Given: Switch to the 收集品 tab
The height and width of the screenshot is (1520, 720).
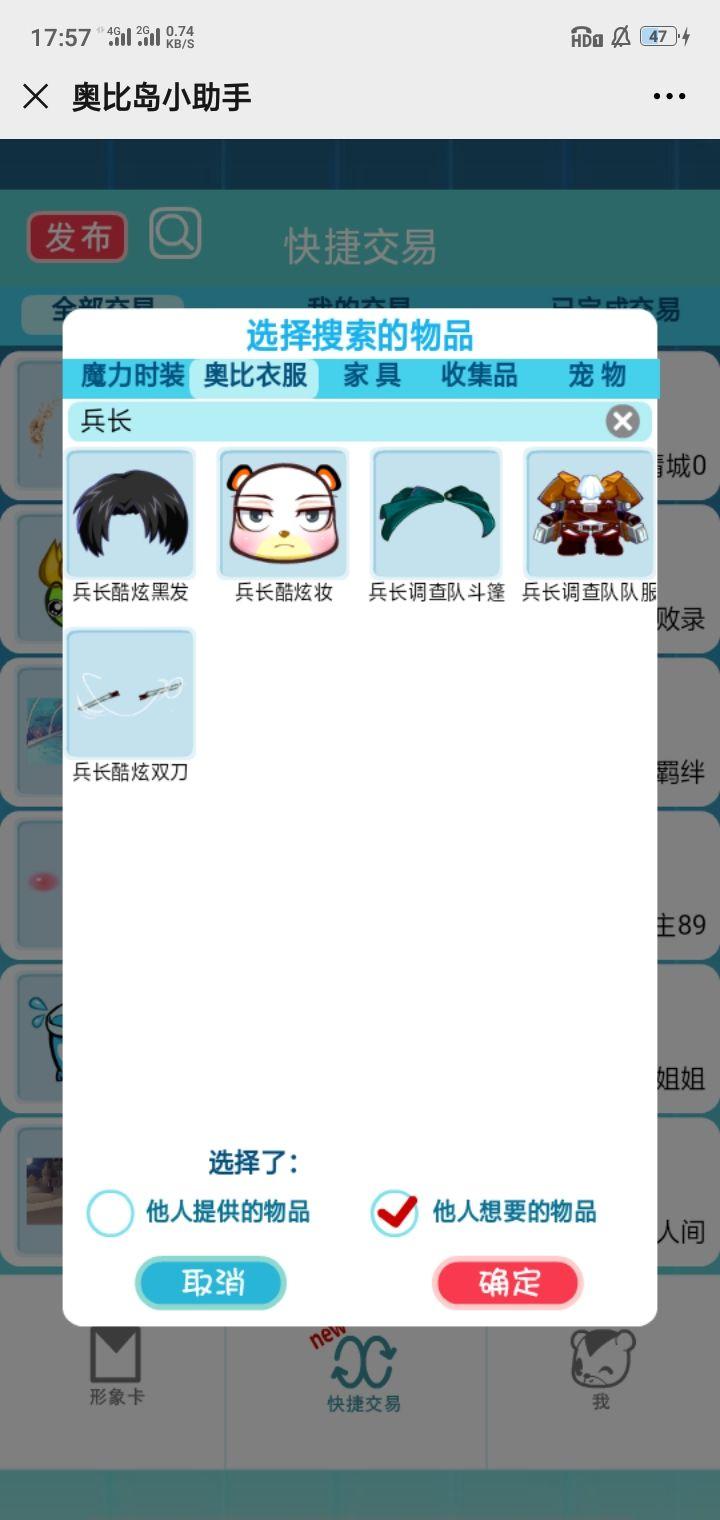Looking at the screenshot, I should tap(479, 376).
